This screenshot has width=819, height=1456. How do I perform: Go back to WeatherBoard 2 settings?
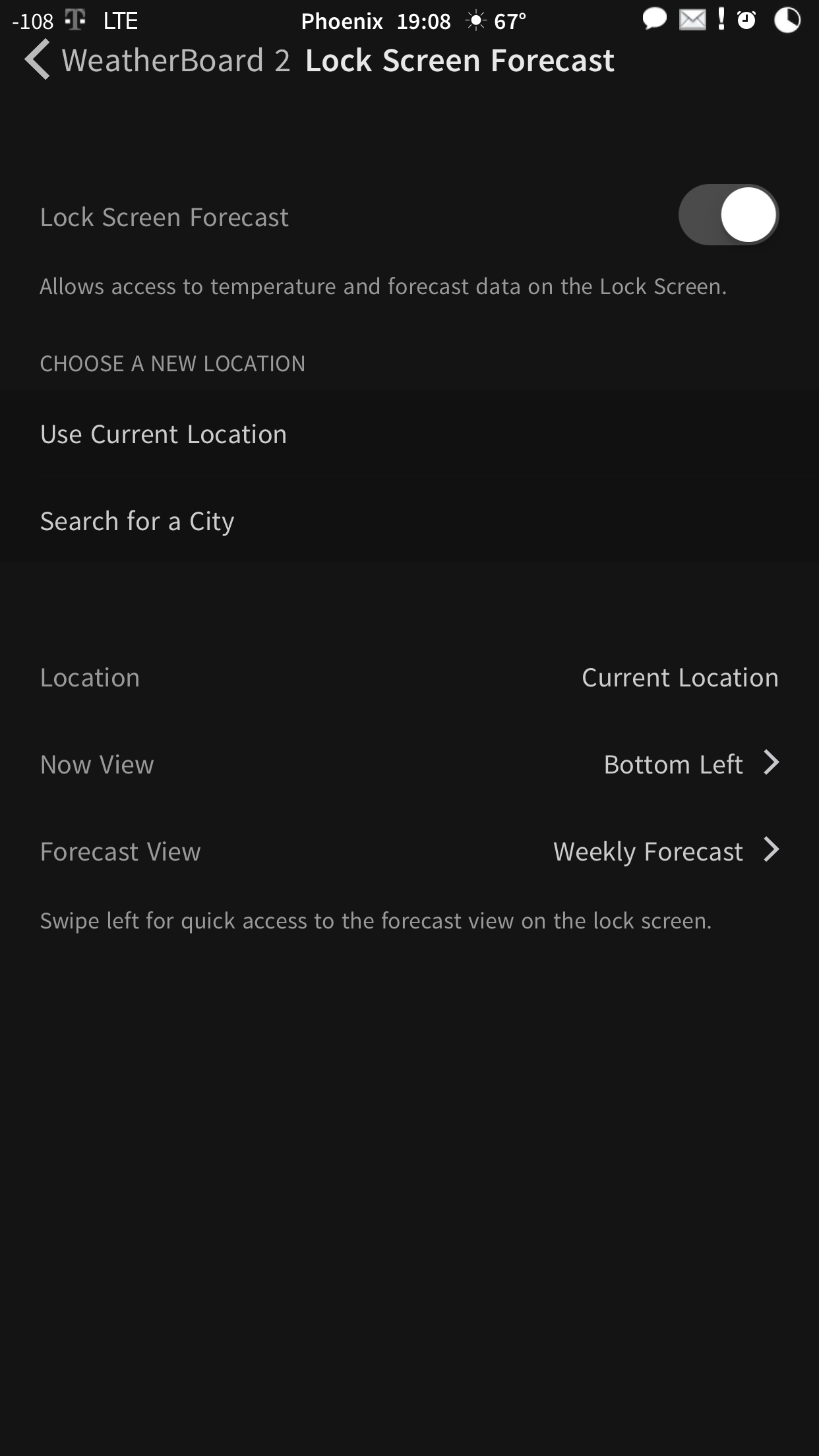click(x=157, y=61)
